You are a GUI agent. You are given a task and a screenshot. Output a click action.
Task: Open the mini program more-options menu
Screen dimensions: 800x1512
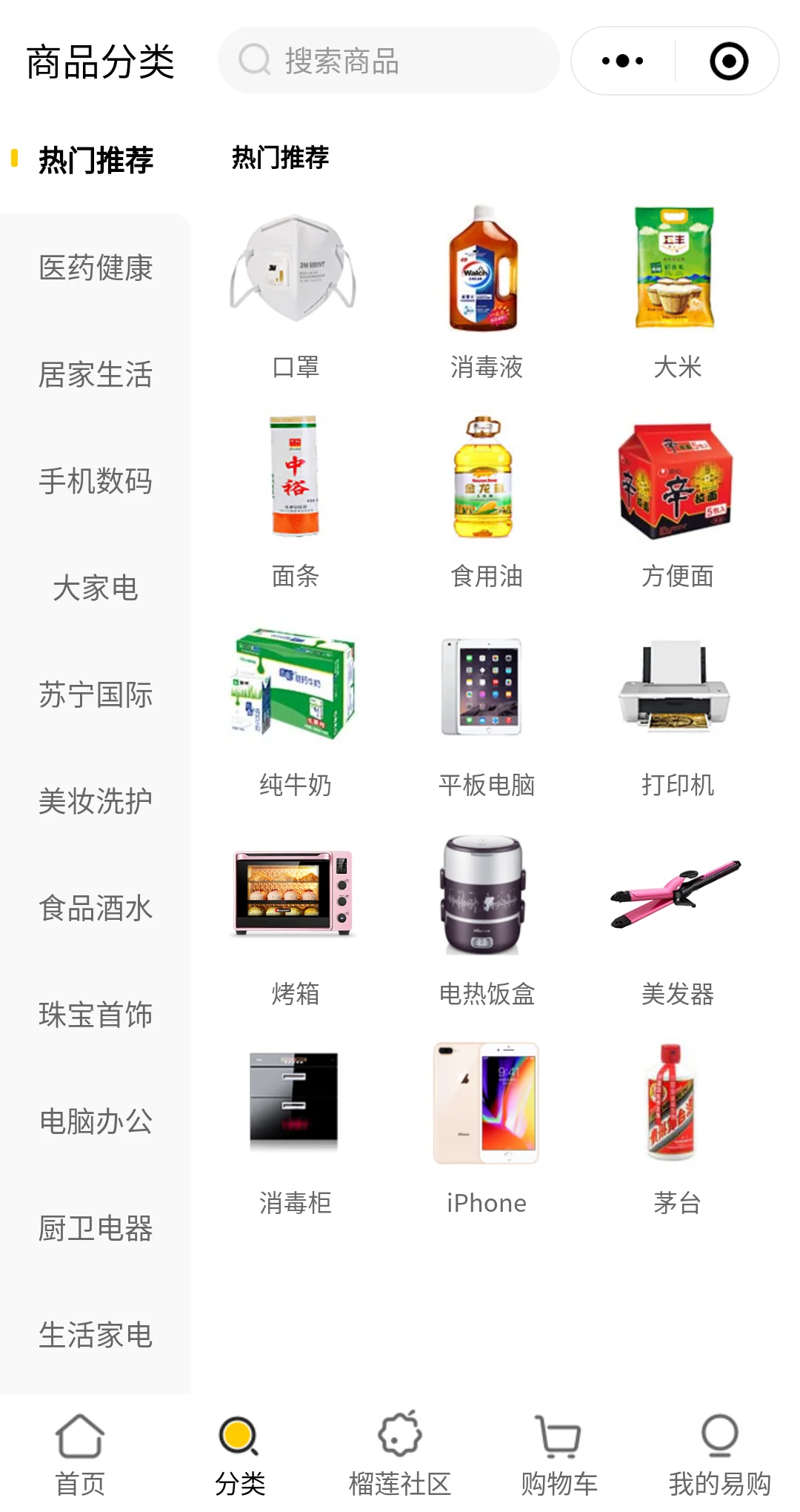[623, 61]
